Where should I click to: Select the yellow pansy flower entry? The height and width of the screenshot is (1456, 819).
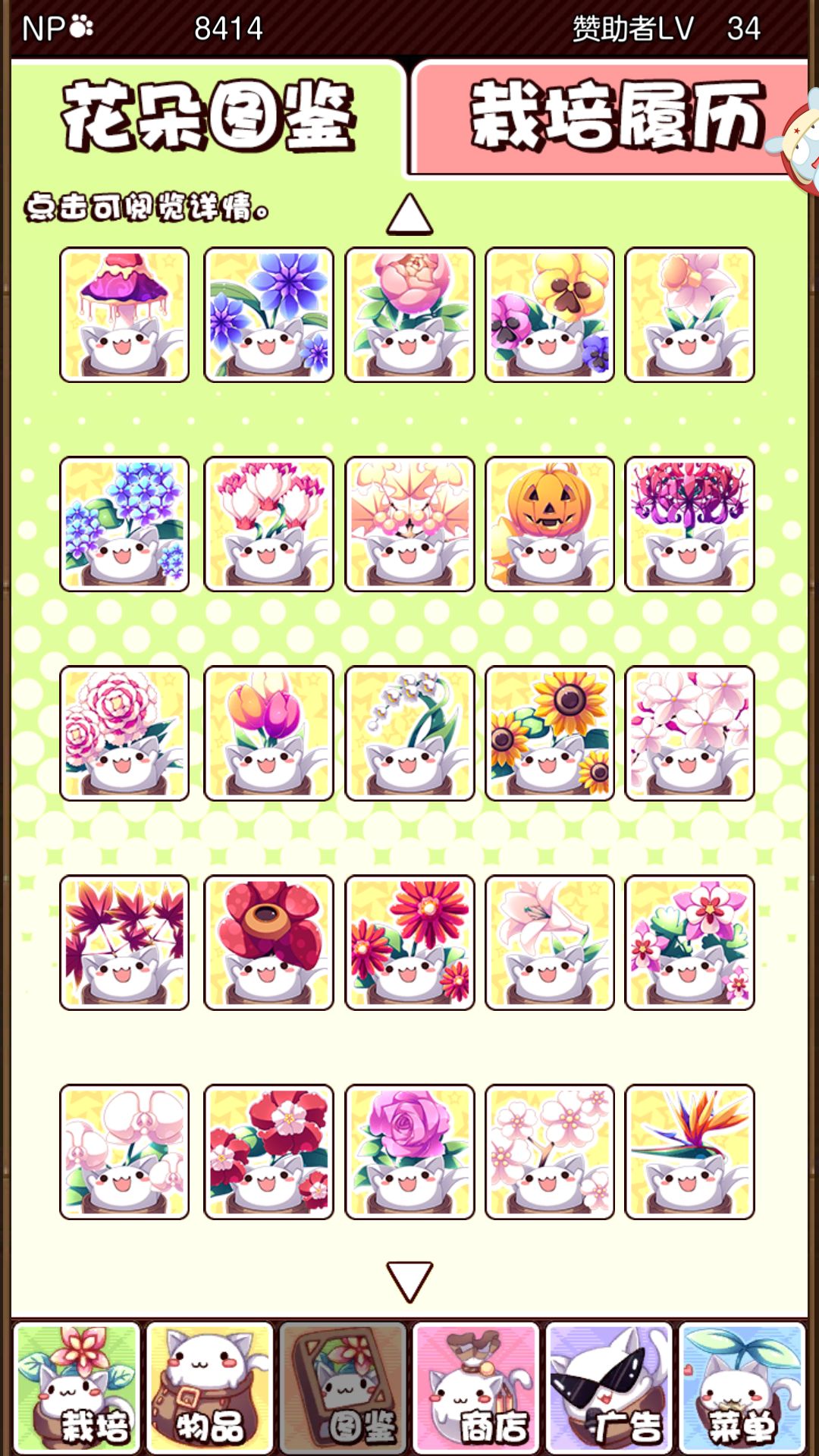click(x=551, y=312)
